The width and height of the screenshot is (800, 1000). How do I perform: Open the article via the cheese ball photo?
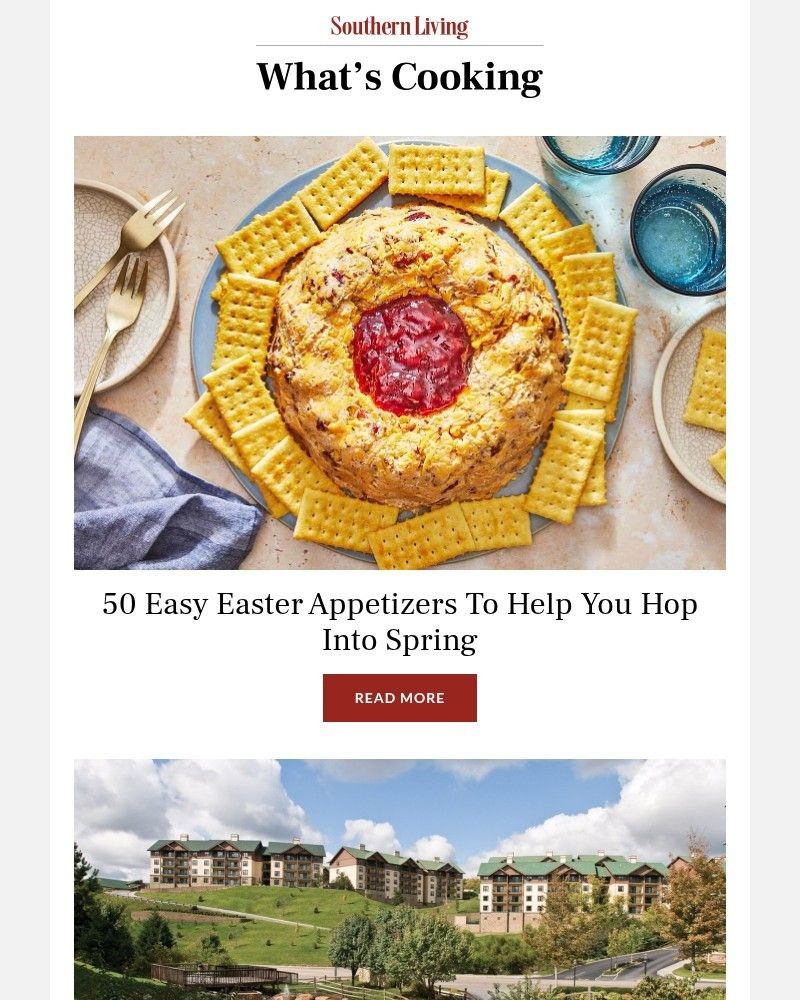tap(399, 352)
